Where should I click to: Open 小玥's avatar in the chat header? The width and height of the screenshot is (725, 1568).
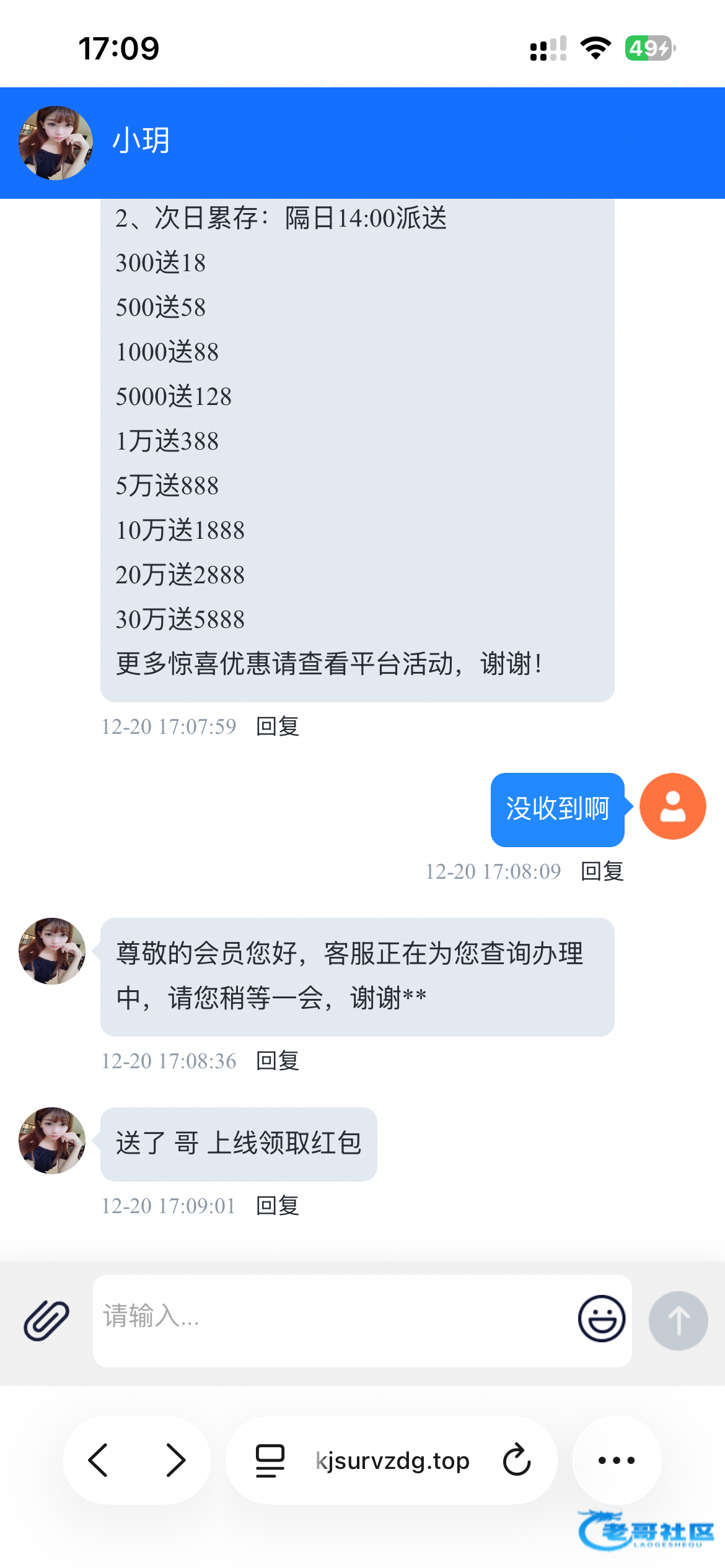click(x=56, y=143)
